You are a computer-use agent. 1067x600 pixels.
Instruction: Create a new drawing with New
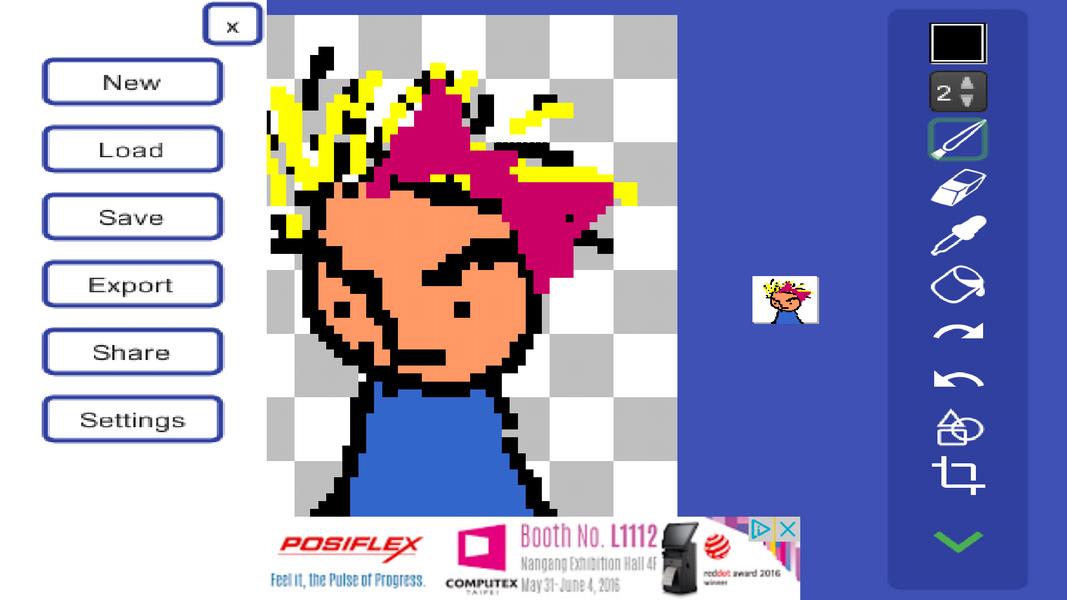click(x=132, y=83)
